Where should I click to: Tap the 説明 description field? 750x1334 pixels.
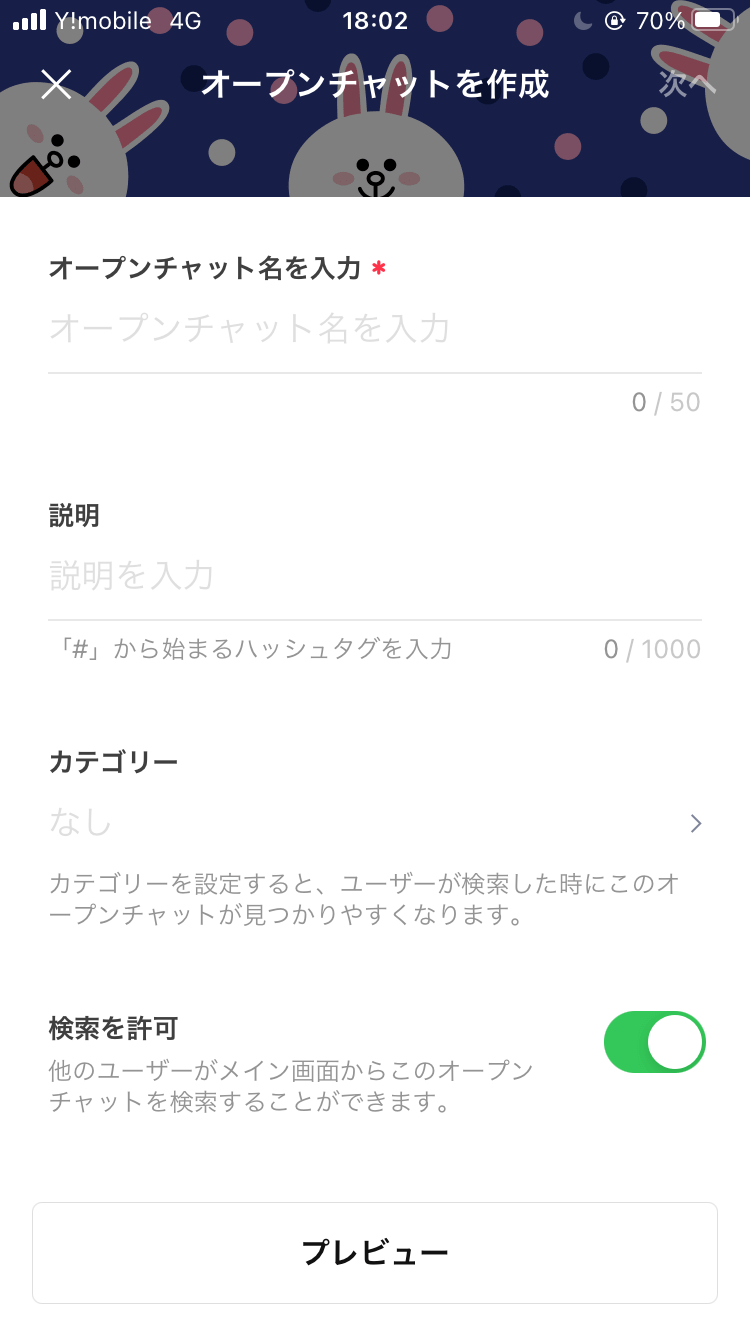375,576
